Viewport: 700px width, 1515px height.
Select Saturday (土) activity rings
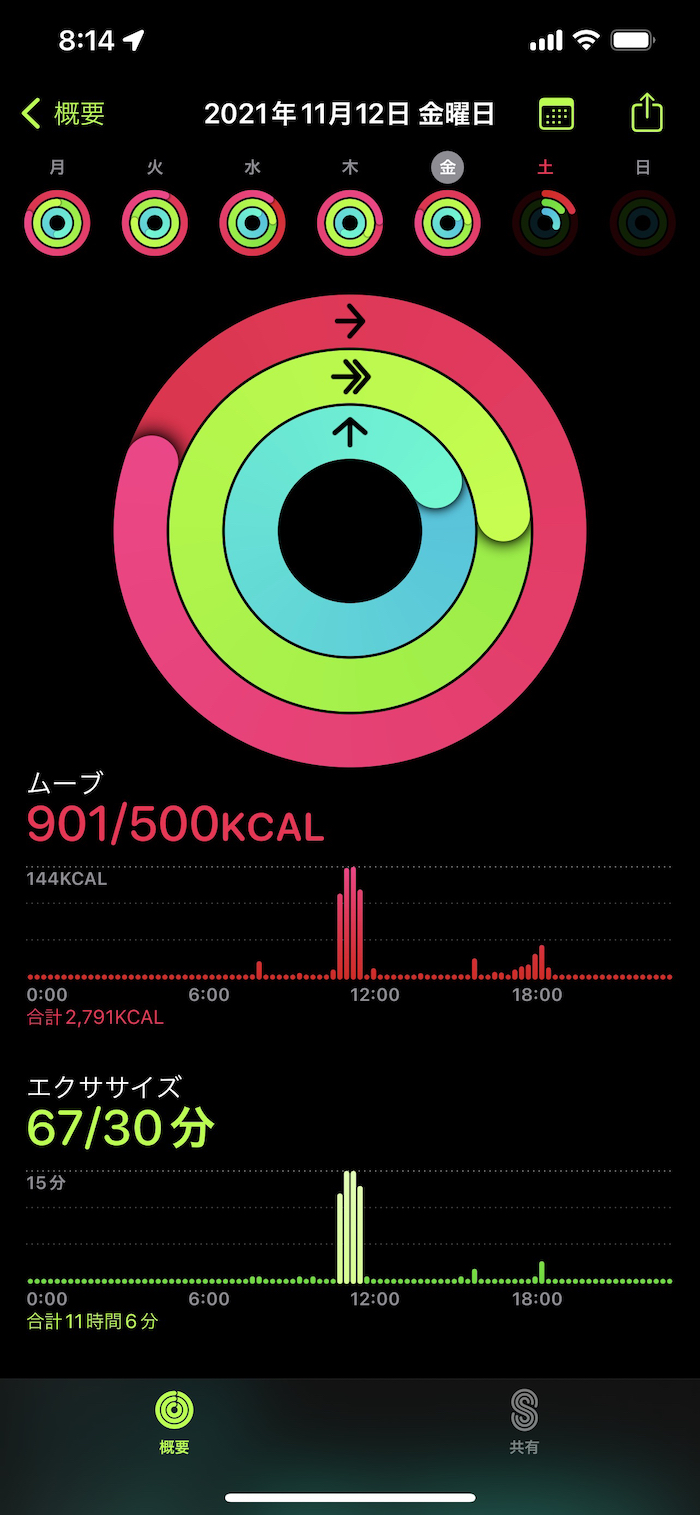[545, 222]
